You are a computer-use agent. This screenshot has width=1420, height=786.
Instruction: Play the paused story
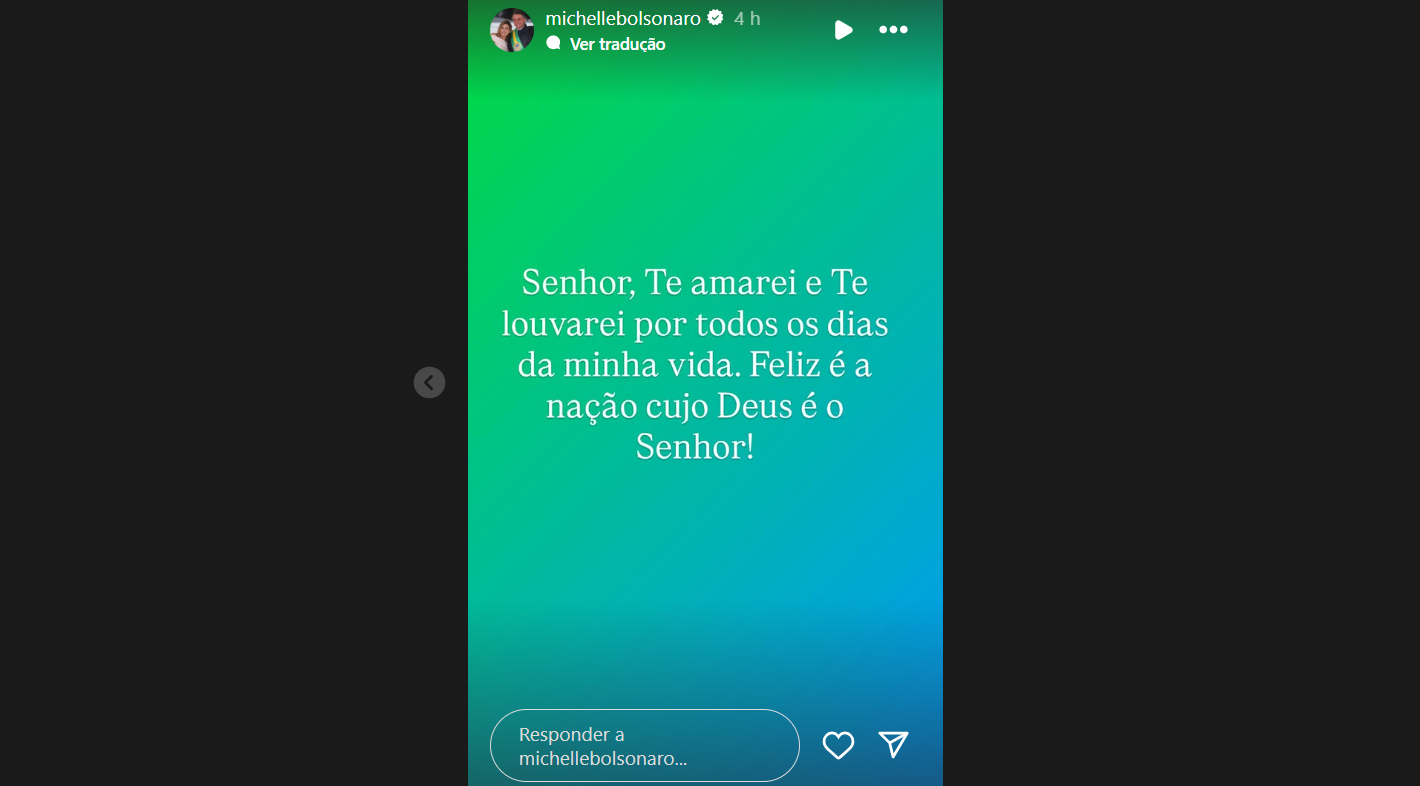tap(843, 30)
